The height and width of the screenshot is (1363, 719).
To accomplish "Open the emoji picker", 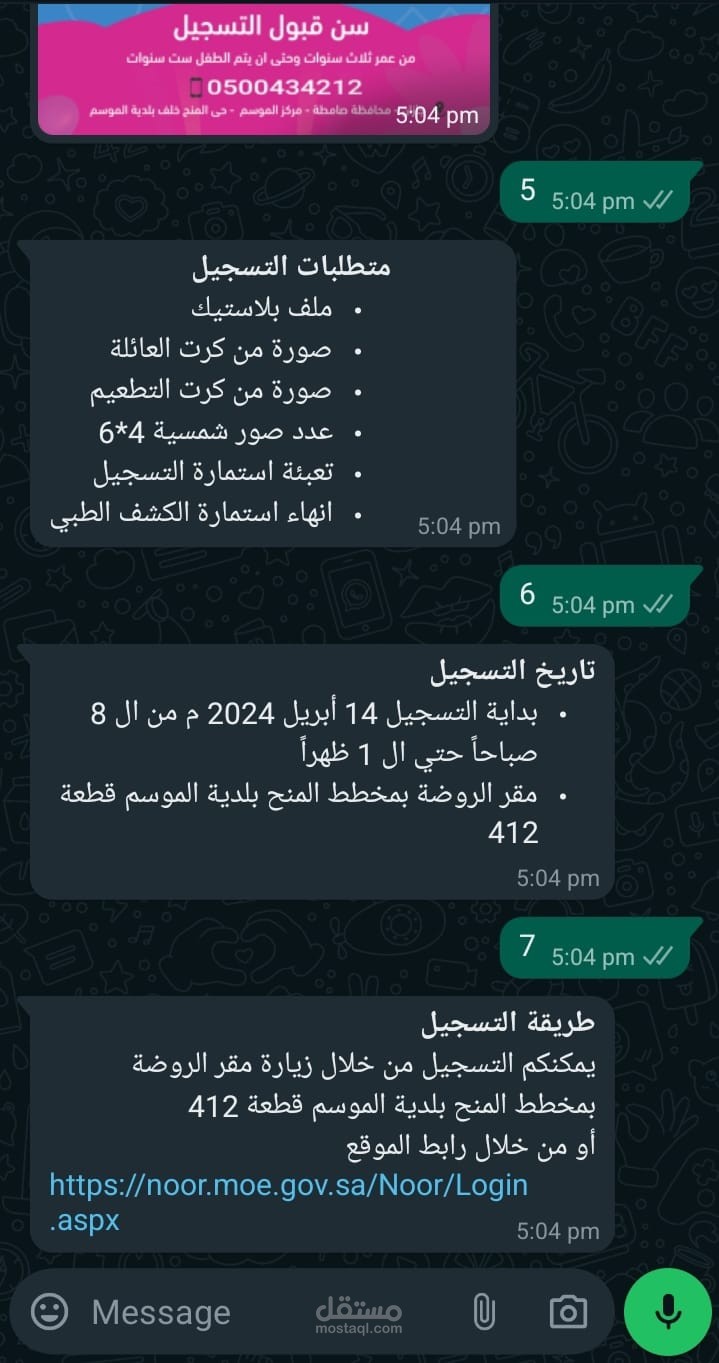I will [x=50, y=1311].
